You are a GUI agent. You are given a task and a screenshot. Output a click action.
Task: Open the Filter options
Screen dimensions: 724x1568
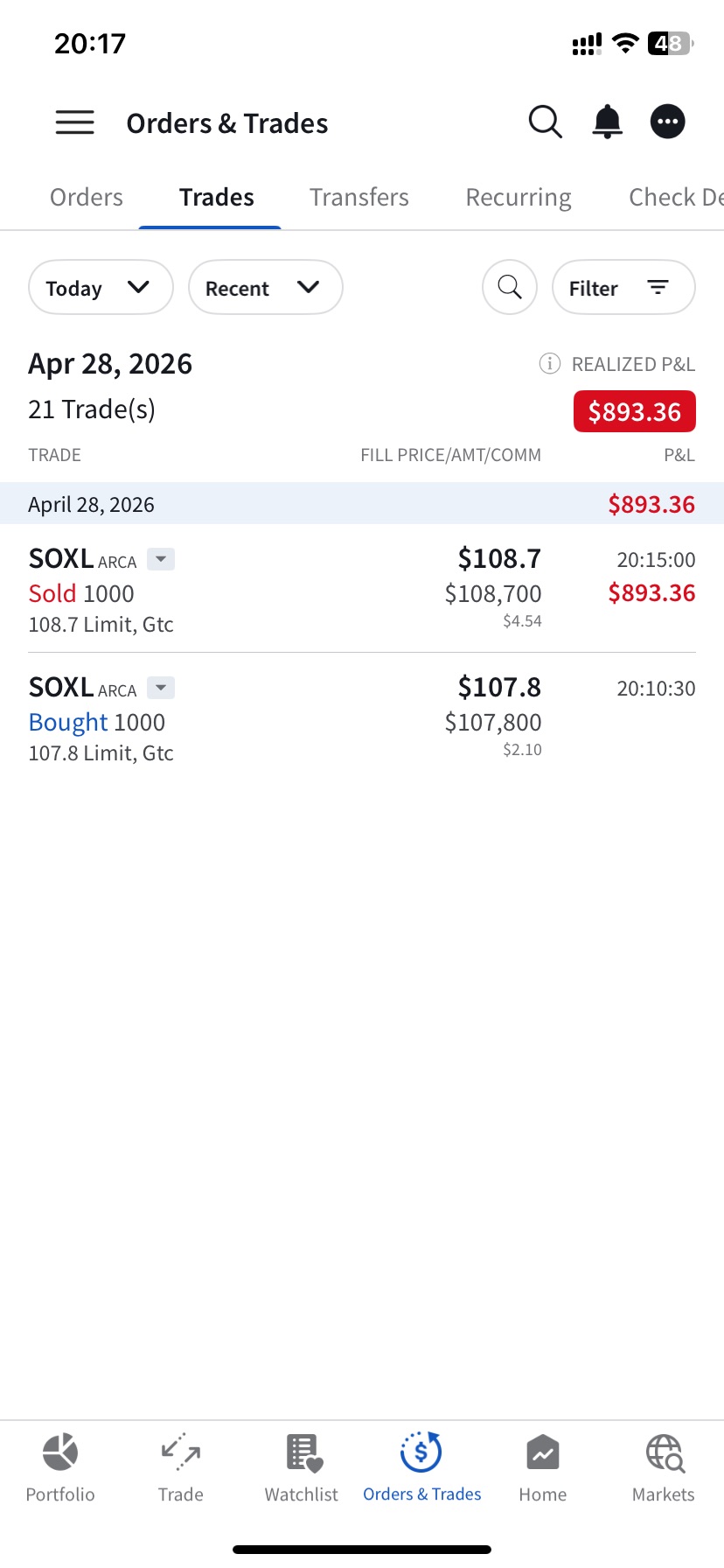pos(623,288)
